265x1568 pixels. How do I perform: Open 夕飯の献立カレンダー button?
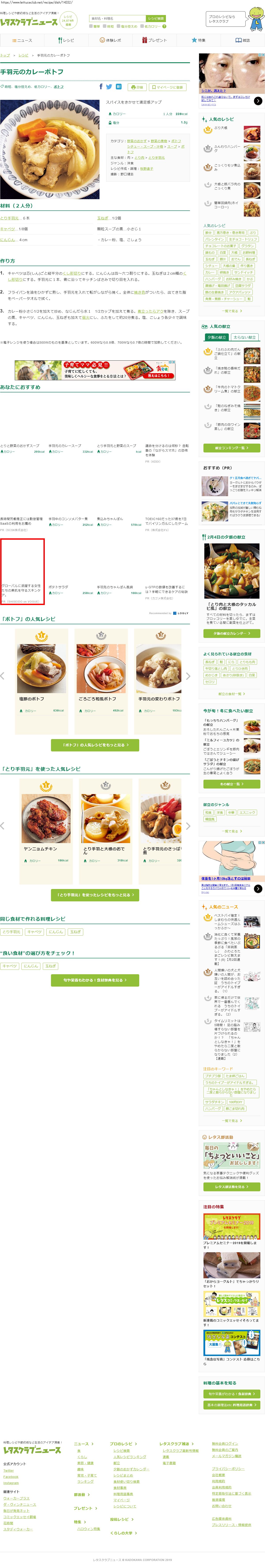pos(231,633)
